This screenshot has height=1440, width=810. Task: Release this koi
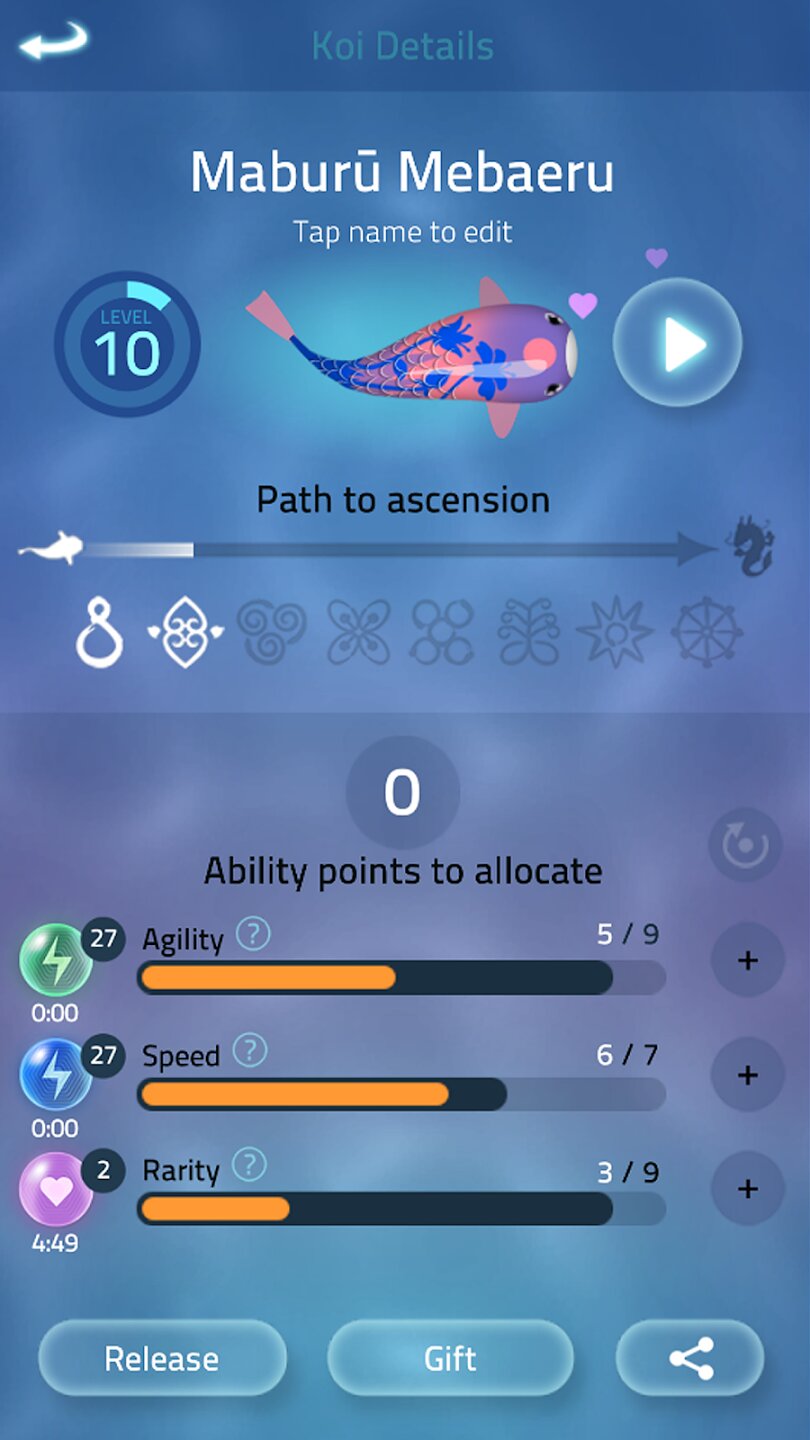(x=162, y=1358)
